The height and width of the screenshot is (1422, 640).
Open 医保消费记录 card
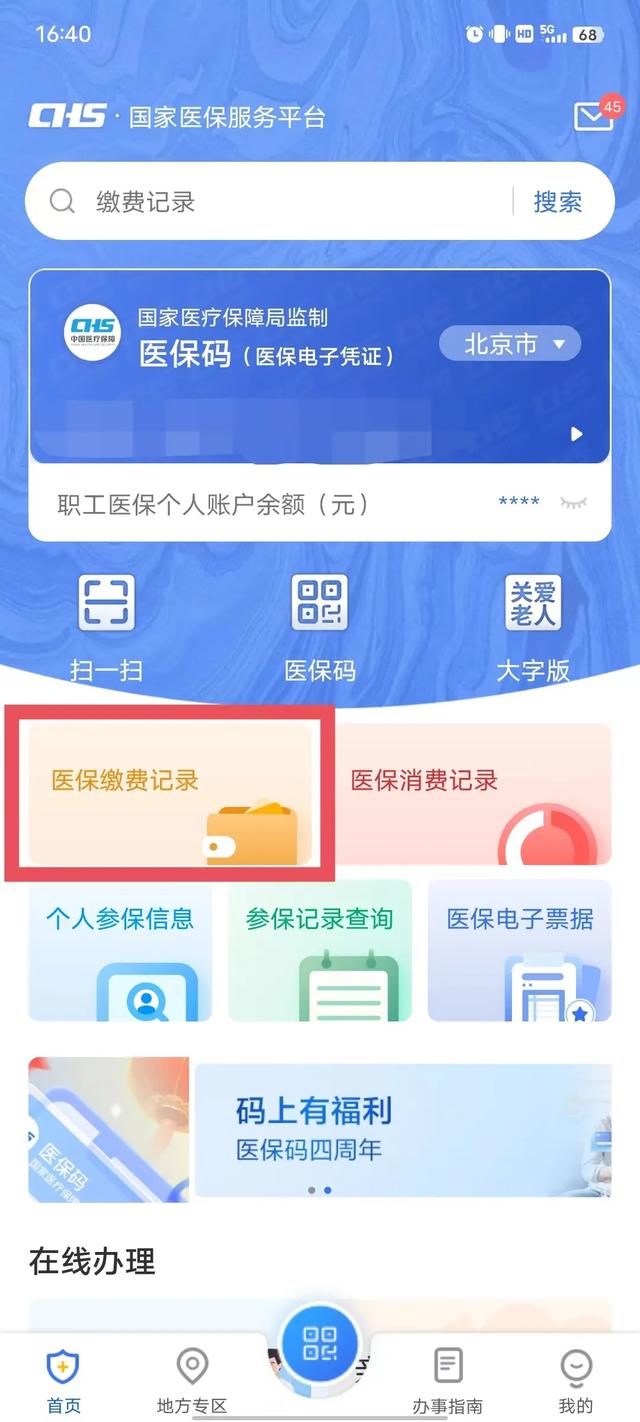[x=472, y=793]
